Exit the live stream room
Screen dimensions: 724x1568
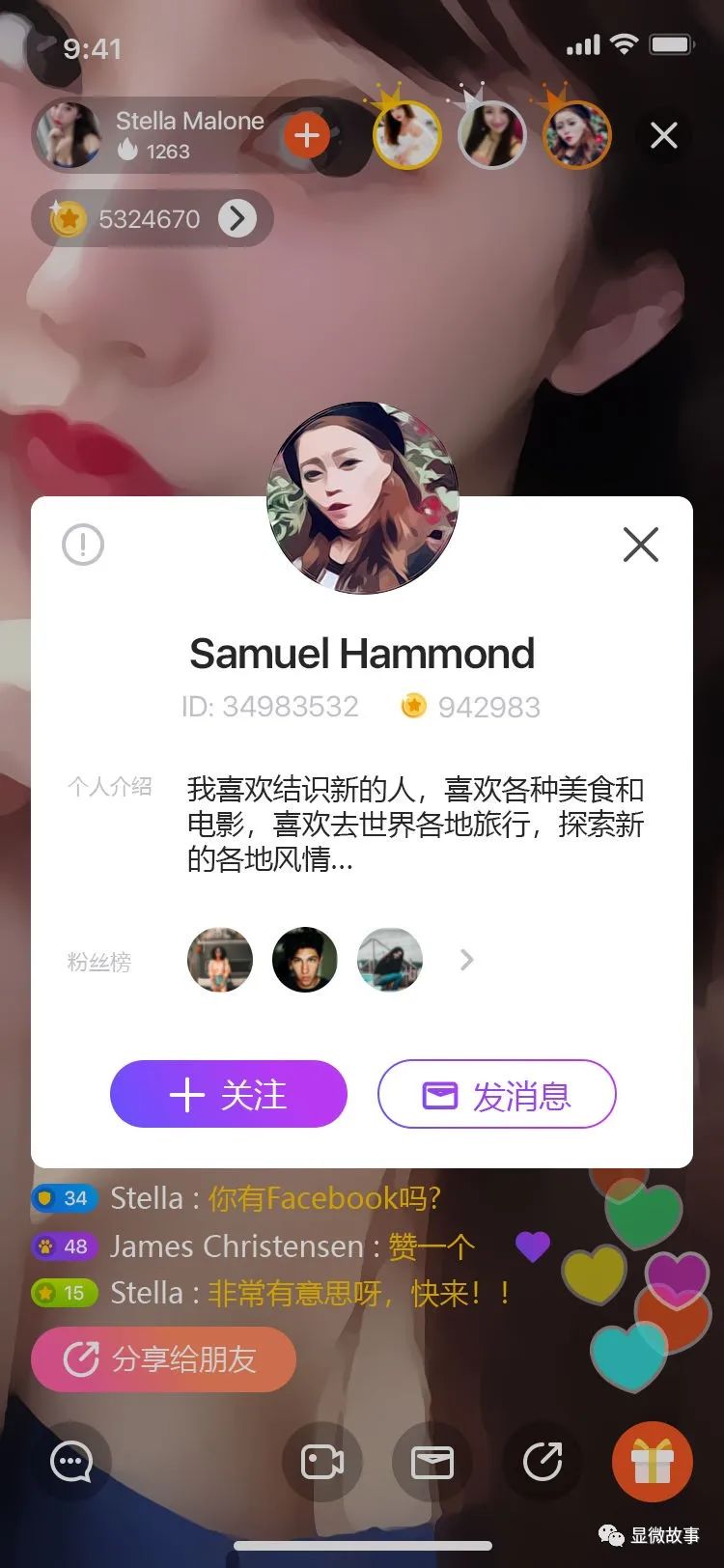(x=664, y=135)
